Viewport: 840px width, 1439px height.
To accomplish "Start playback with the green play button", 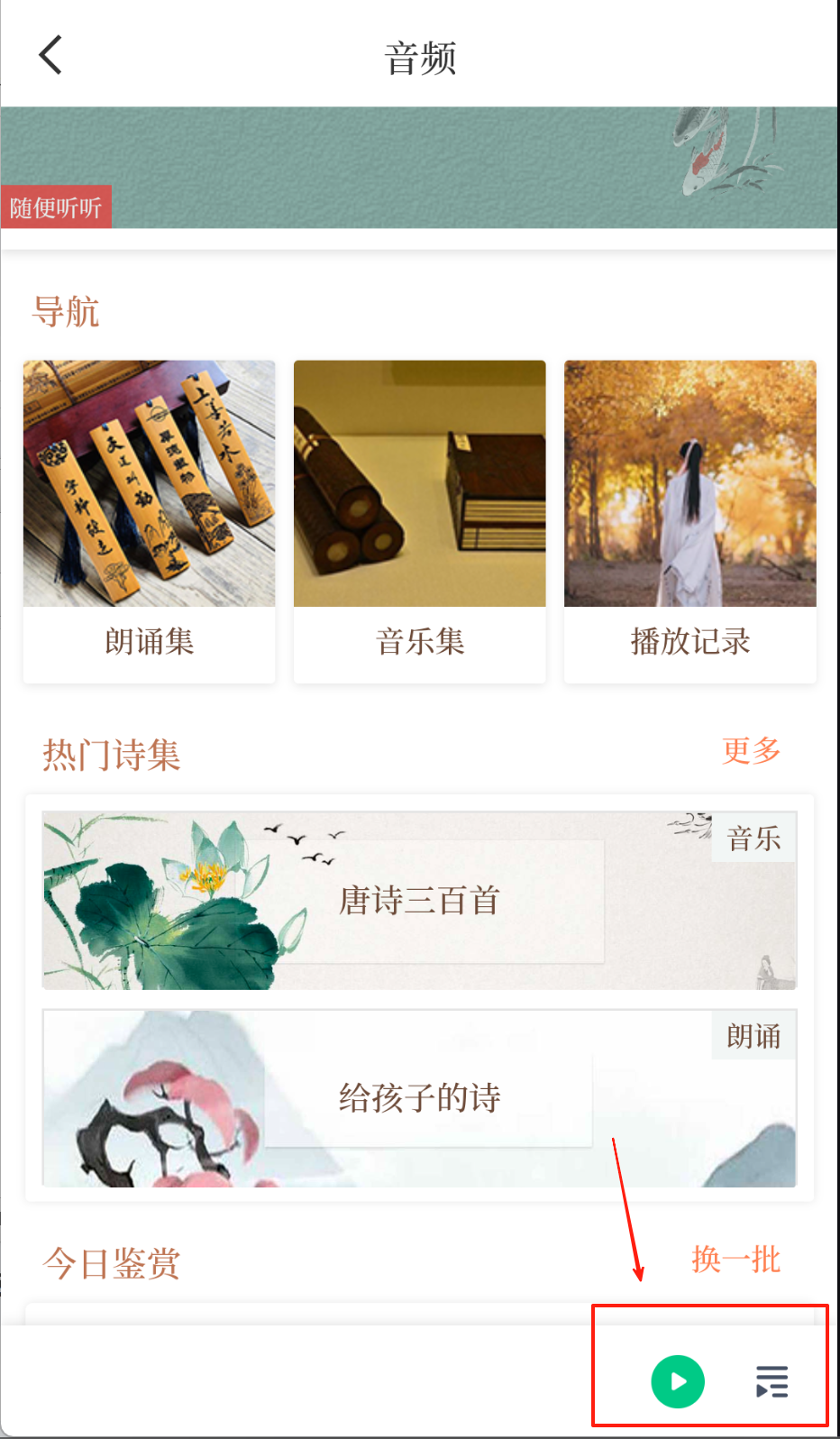I will (x=678, y=1381).
